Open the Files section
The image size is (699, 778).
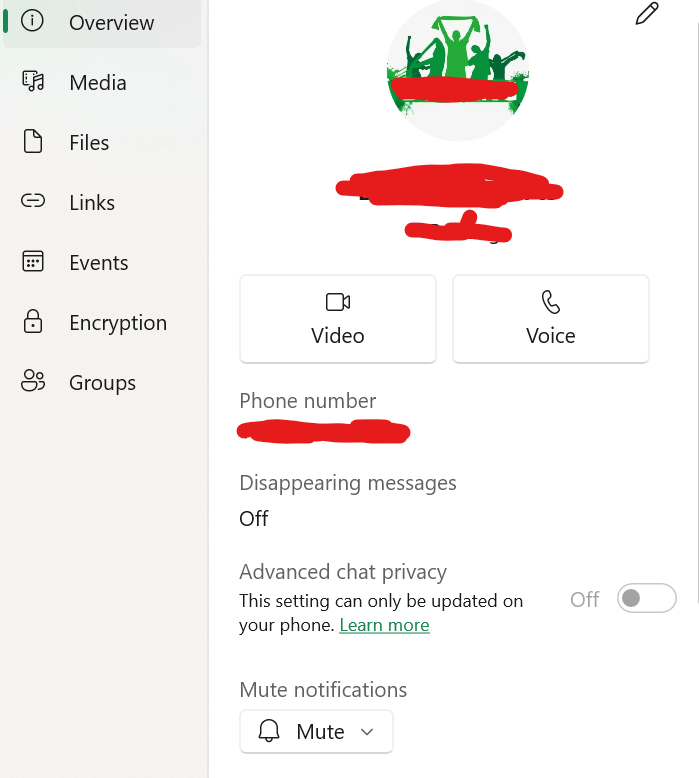click(x=88, y=143)
